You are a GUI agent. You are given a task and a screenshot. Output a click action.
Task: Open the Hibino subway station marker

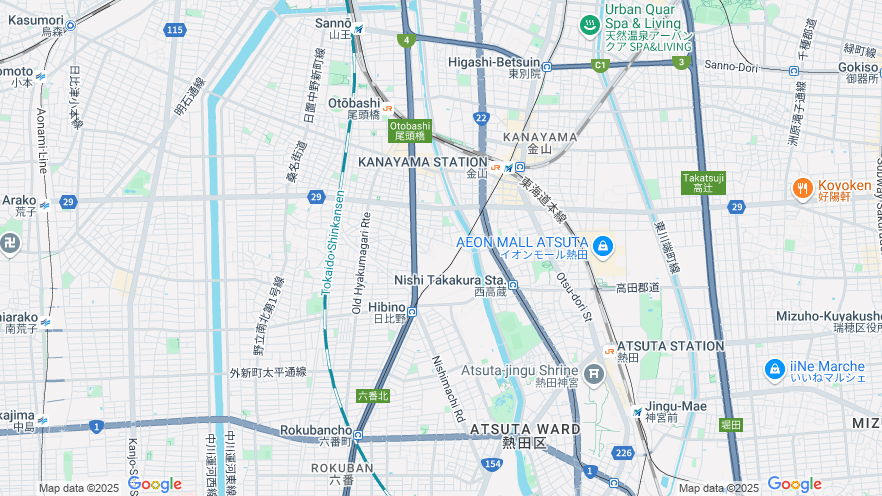click(412, 312)
